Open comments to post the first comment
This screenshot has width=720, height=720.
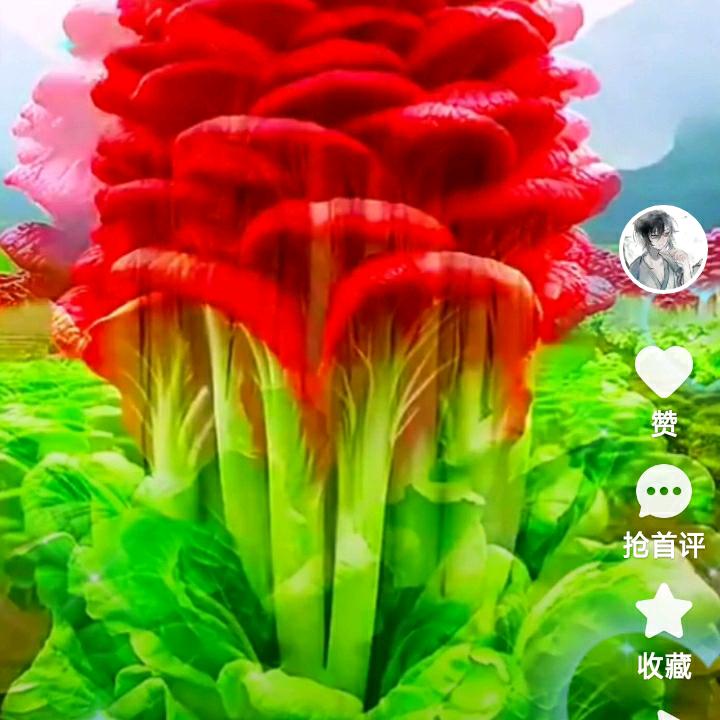pyautogui.click(x=664, y=492)
